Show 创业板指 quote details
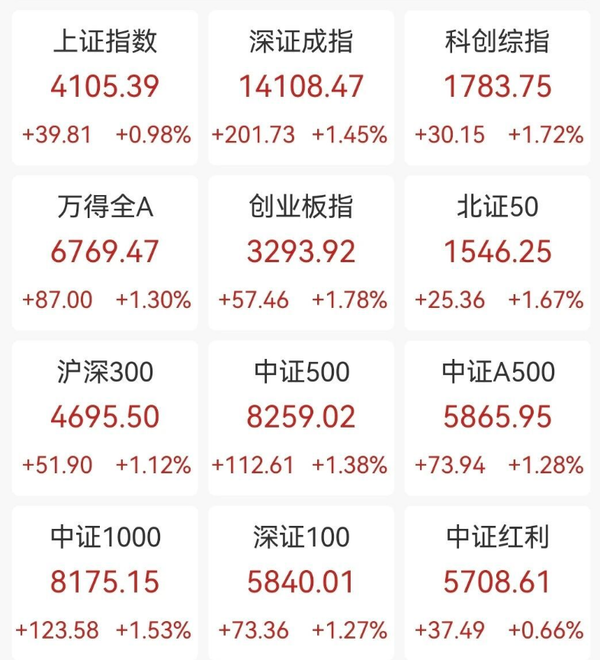 (301, 253)
